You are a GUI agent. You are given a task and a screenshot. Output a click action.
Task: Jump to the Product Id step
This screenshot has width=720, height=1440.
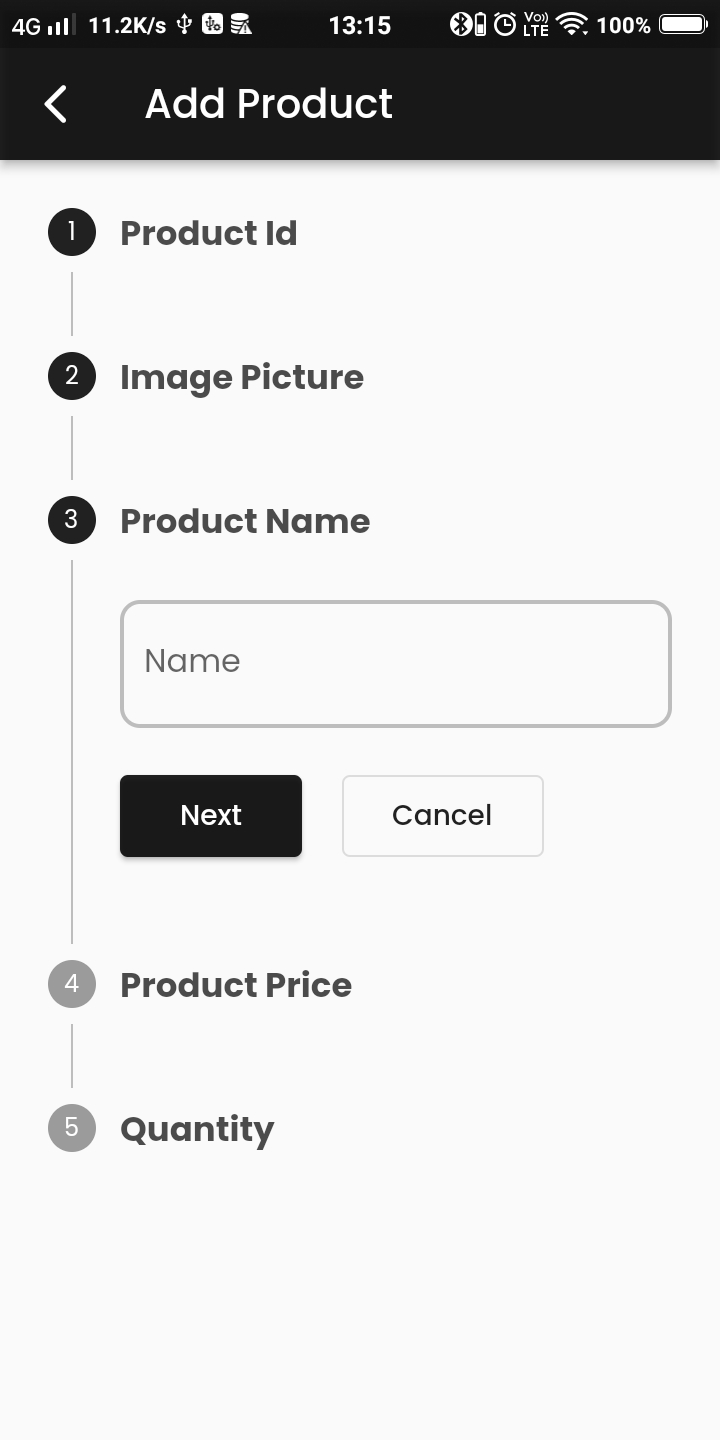click(x=208, y=233)
